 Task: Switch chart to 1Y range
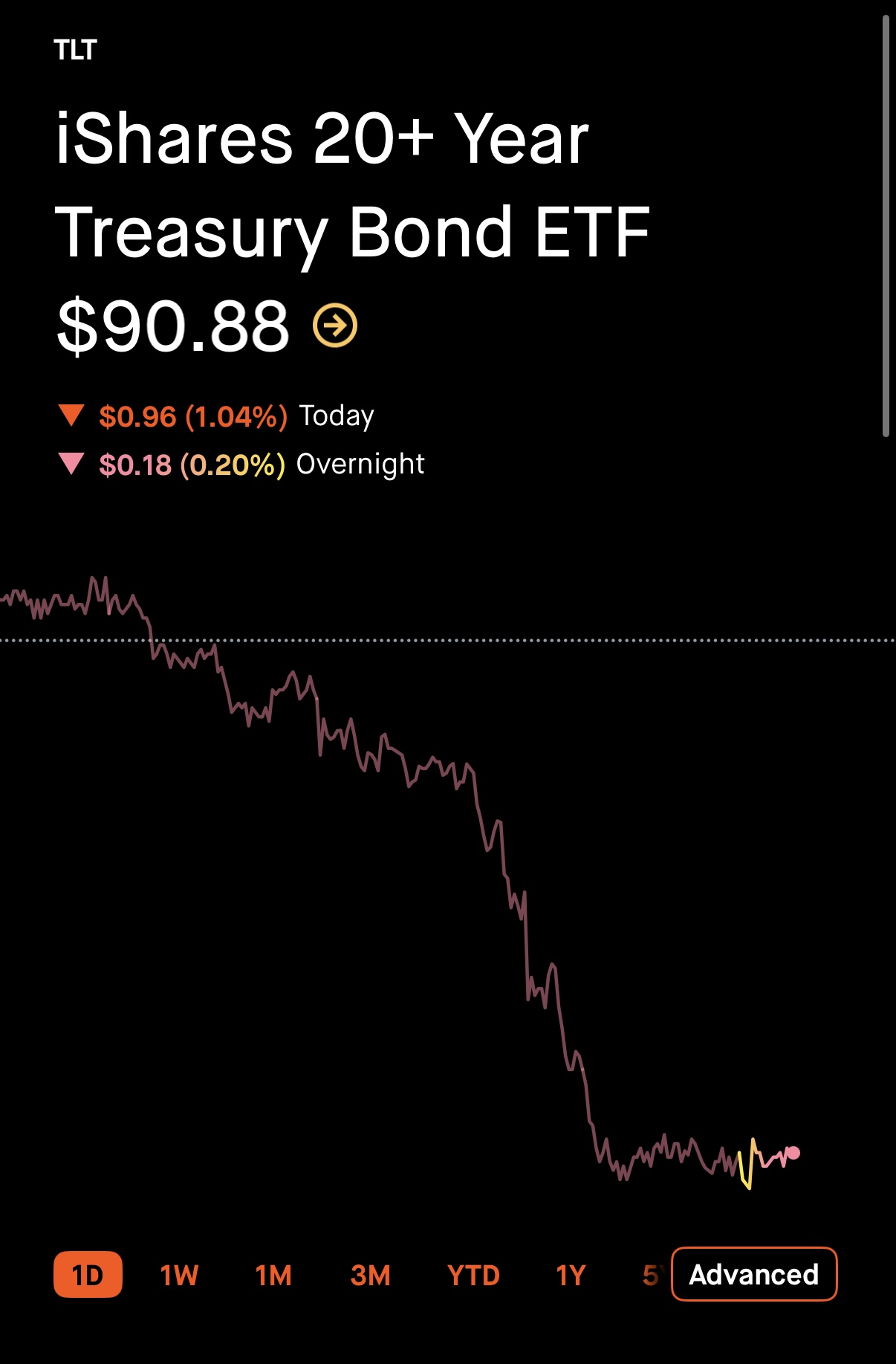click(571, 1275)
